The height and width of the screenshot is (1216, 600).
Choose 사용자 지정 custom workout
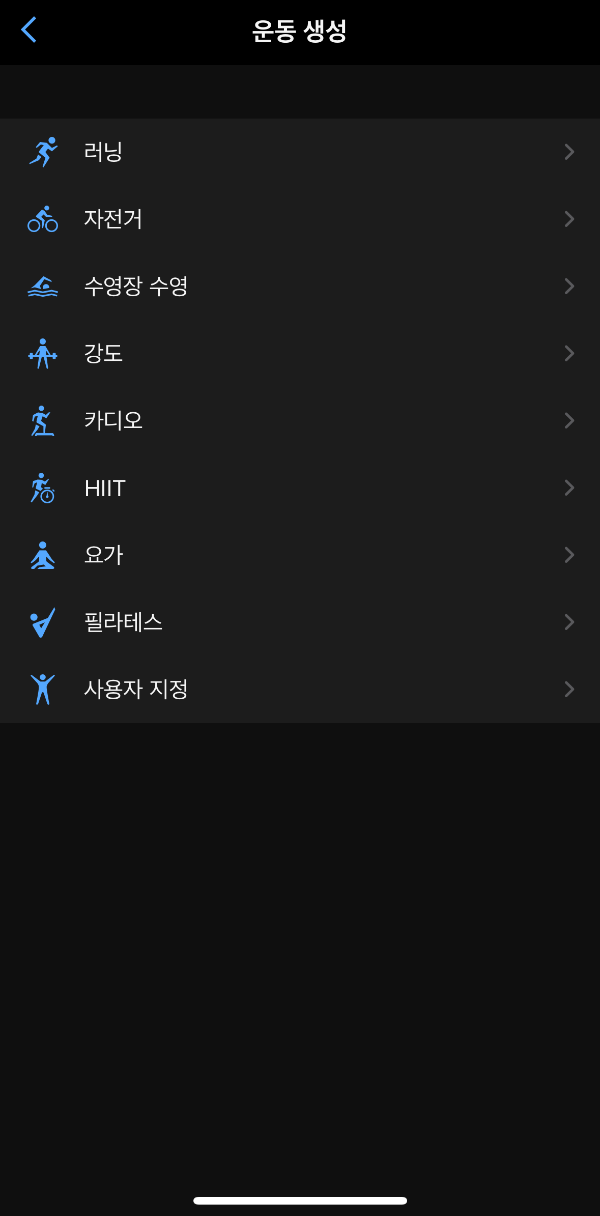tap(300, 689)
